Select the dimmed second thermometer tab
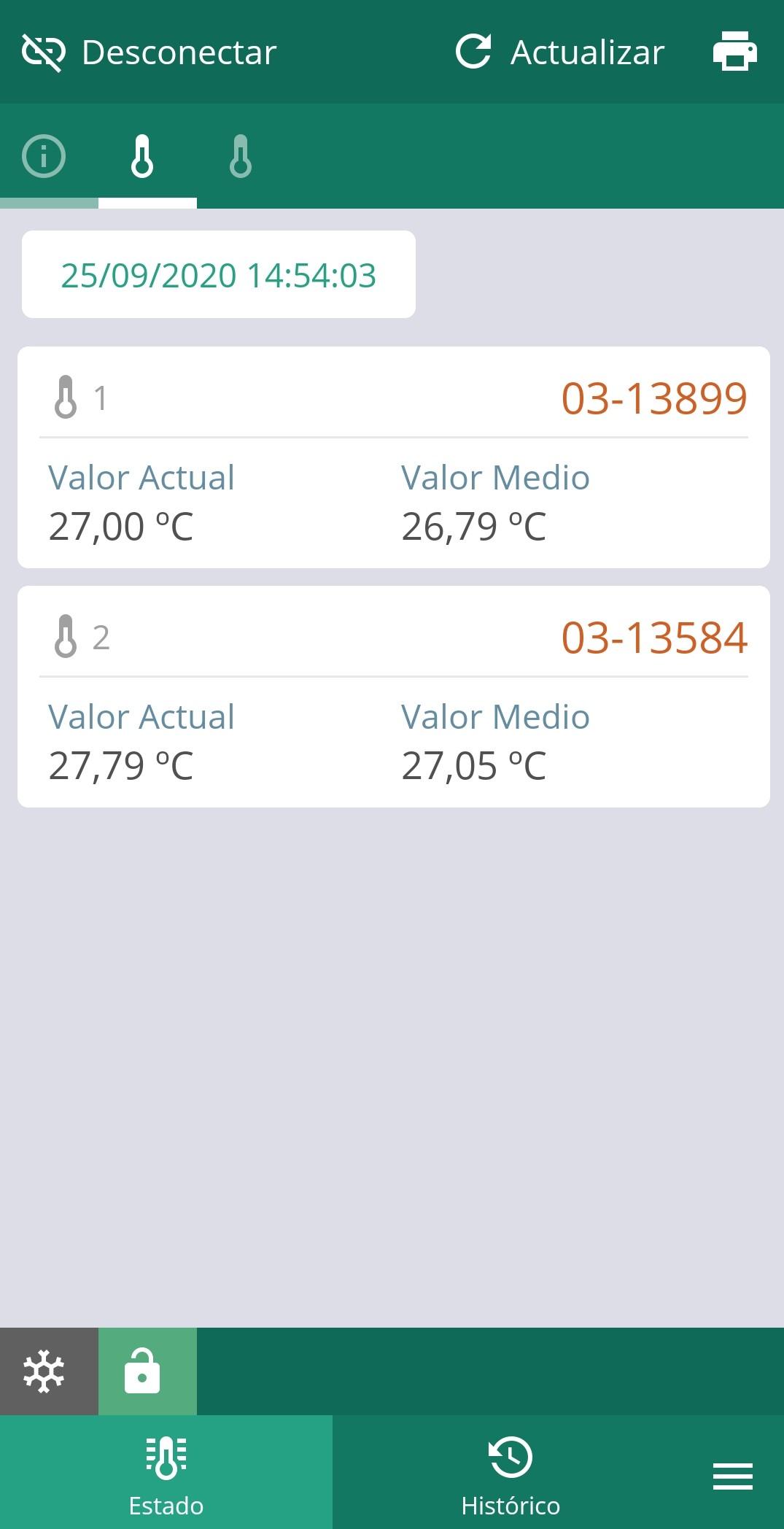 [x=241, y=156]
